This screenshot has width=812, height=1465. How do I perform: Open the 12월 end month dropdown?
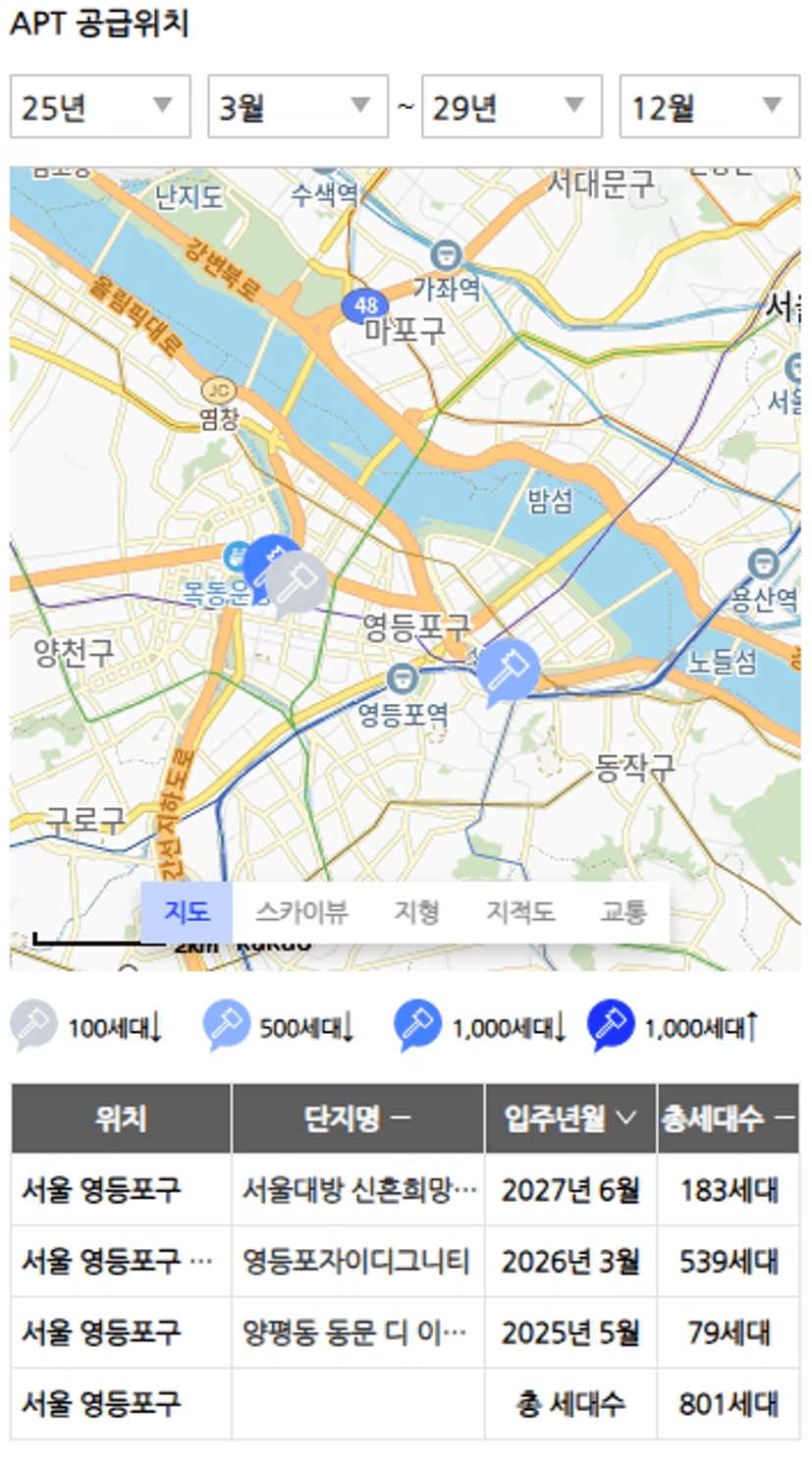click(x=709, y=107)
